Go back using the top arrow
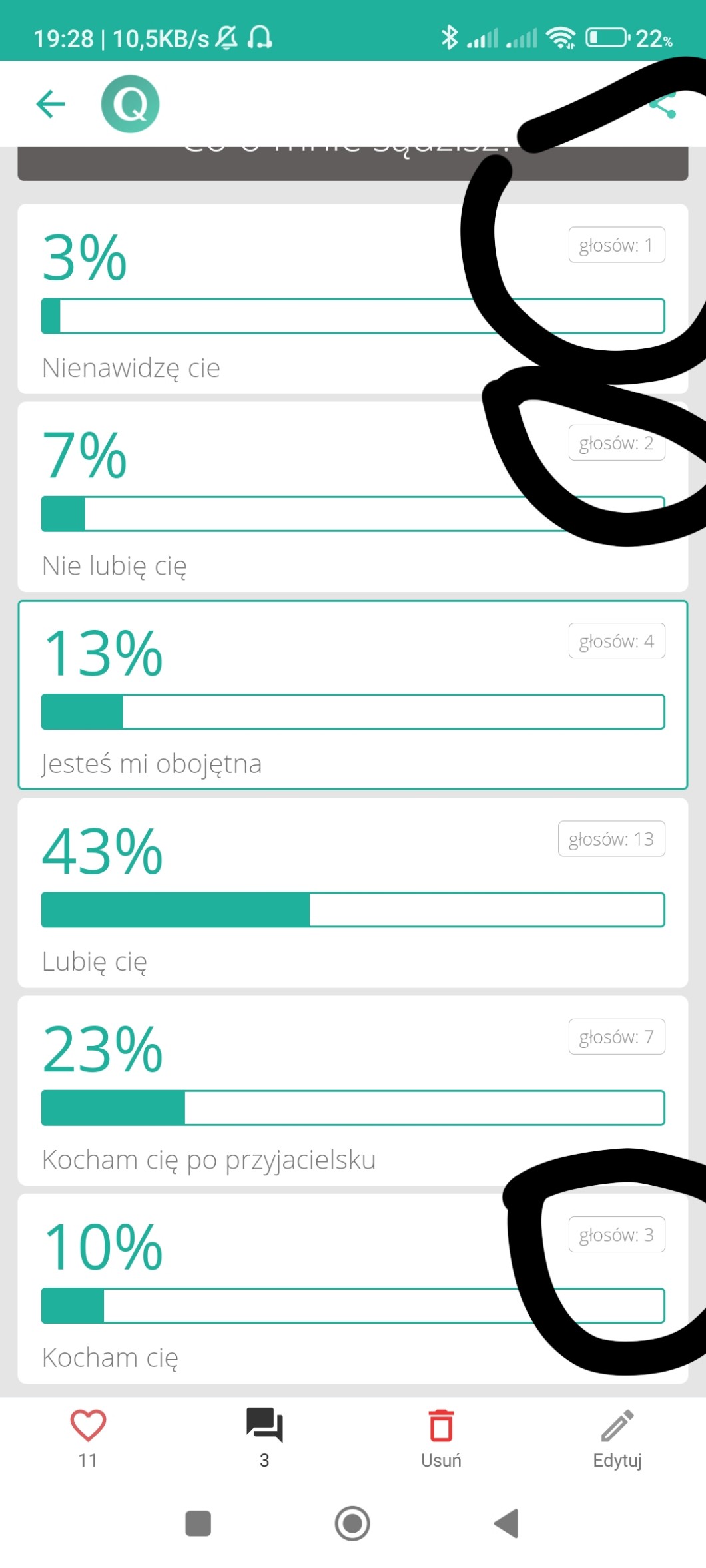The image size is (706, 1568). pyautogui.click(x=51, y=104)
